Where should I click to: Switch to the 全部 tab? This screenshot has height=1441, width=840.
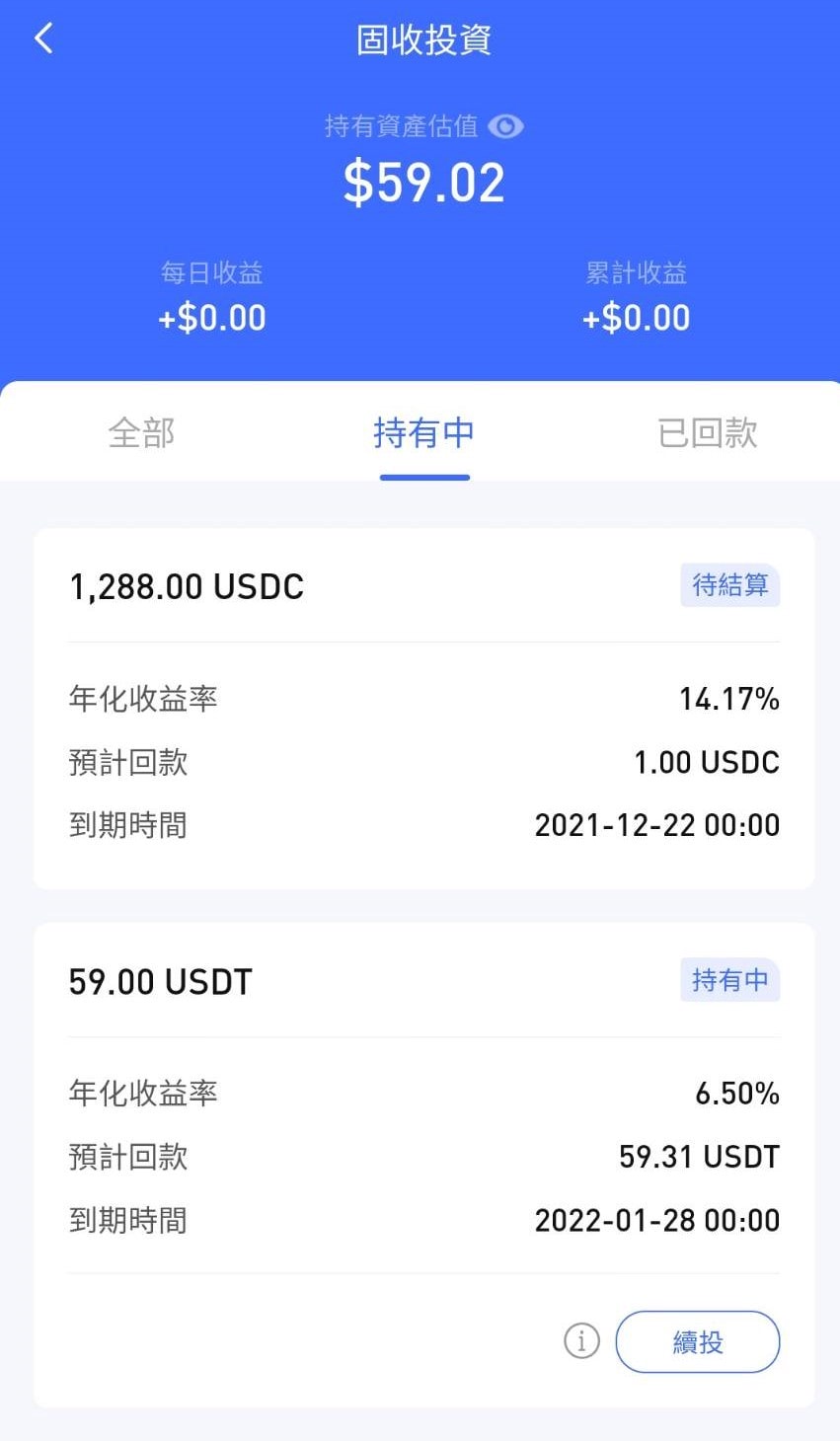click(141, 432)
